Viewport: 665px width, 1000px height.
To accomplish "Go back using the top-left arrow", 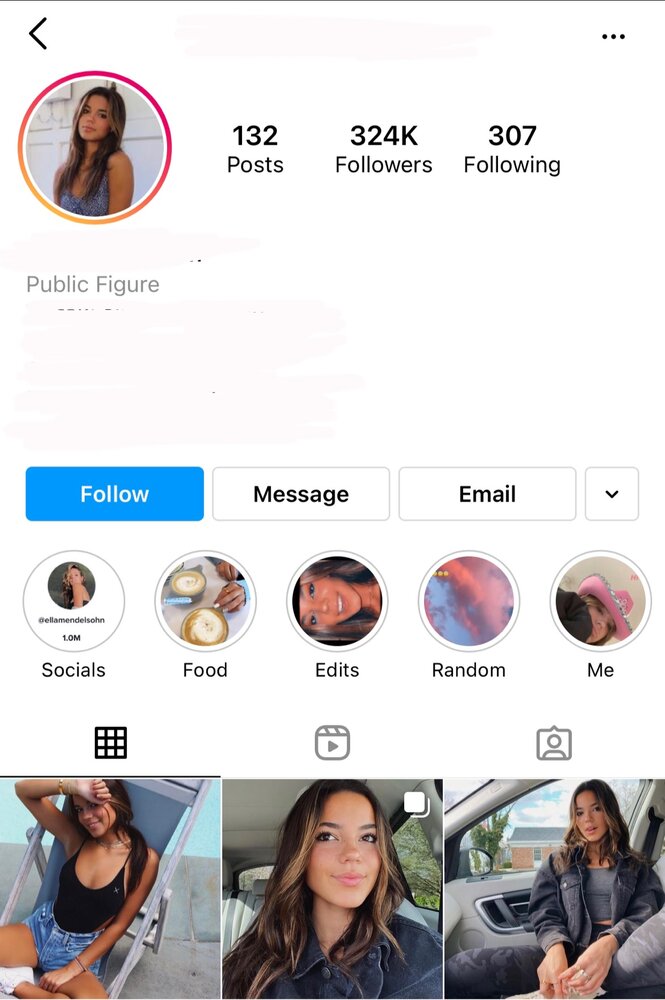I will coord(38,34).
